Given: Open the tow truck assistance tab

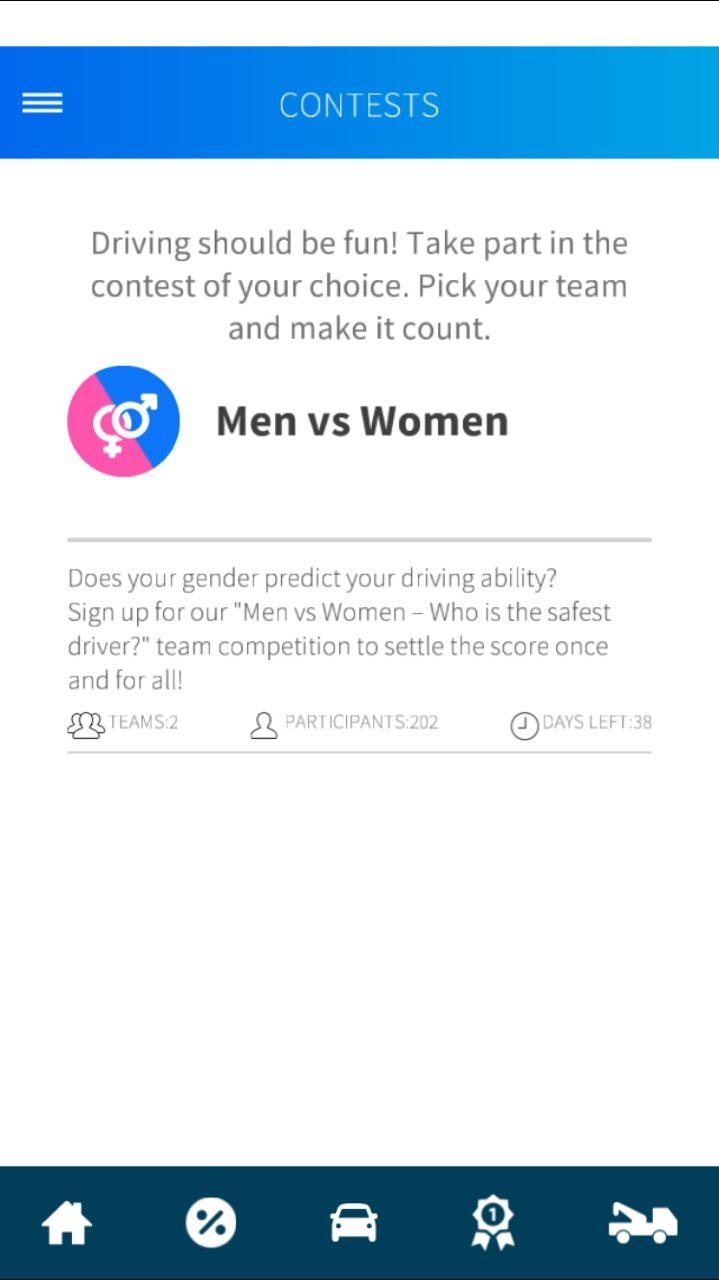Looking at the screenshot, I should point(642,1222).
